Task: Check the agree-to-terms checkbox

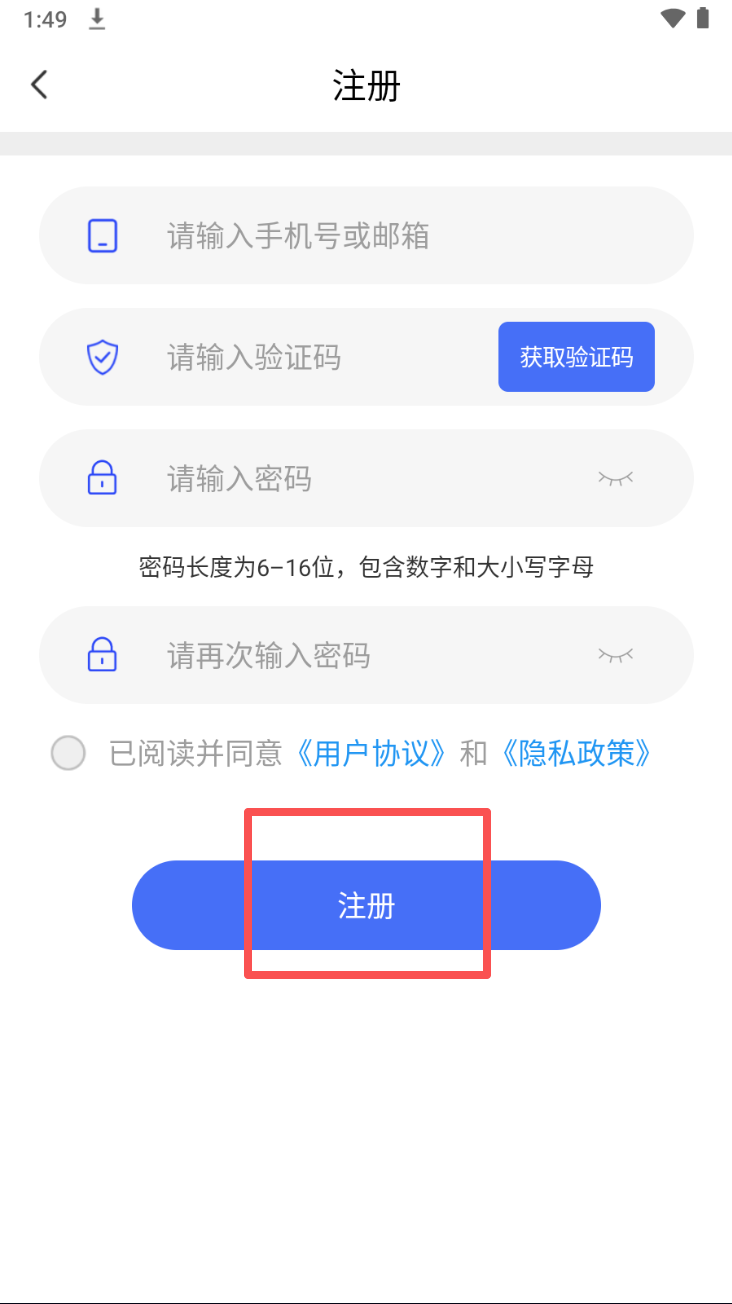Action: coord(68,753)
